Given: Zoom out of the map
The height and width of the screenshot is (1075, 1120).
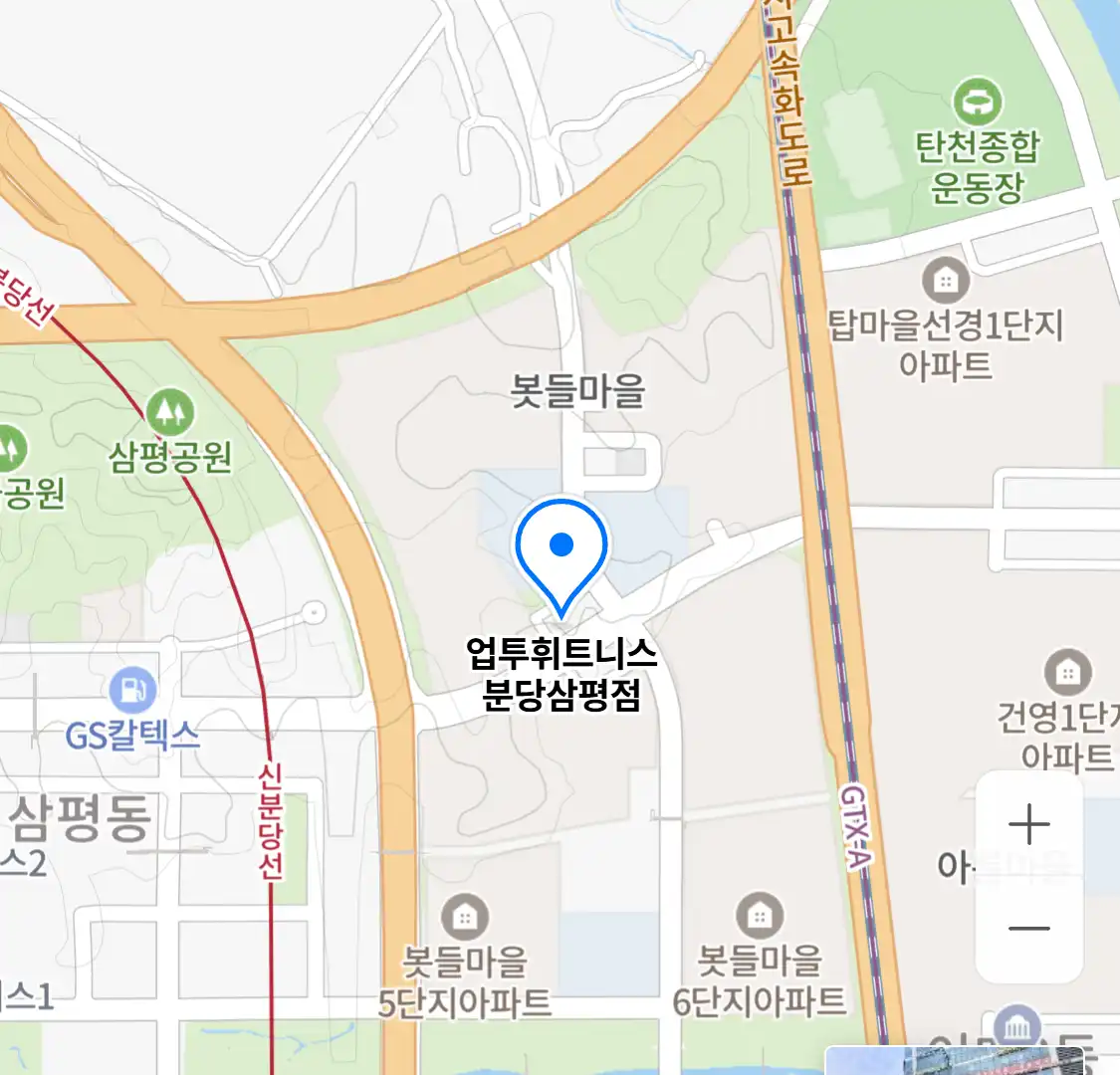Looking at the screenshot, I should (x=1028, y=929).
